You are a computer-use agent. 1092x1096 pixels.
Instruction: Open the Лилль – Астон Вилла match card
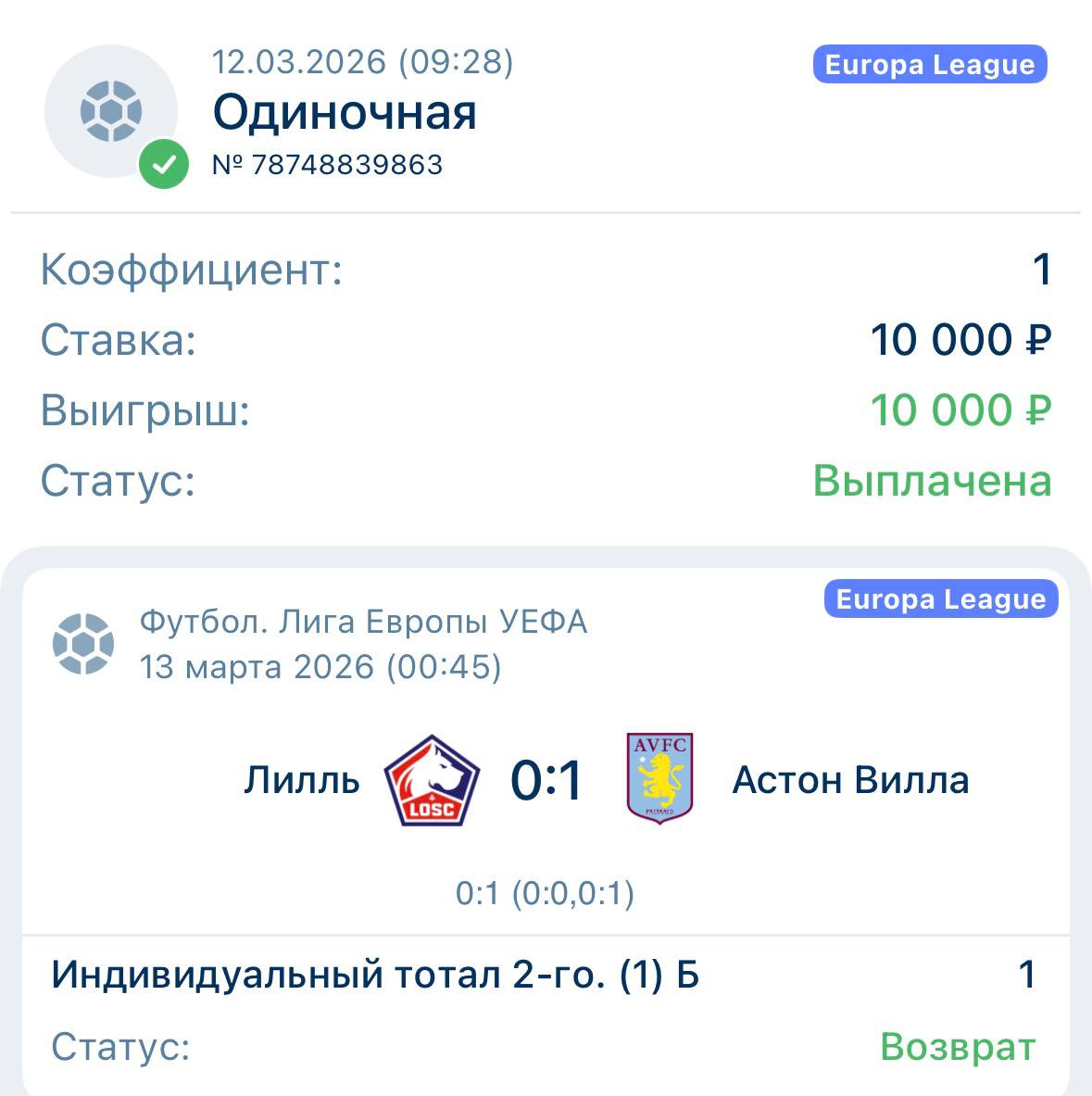coord(546,780)
